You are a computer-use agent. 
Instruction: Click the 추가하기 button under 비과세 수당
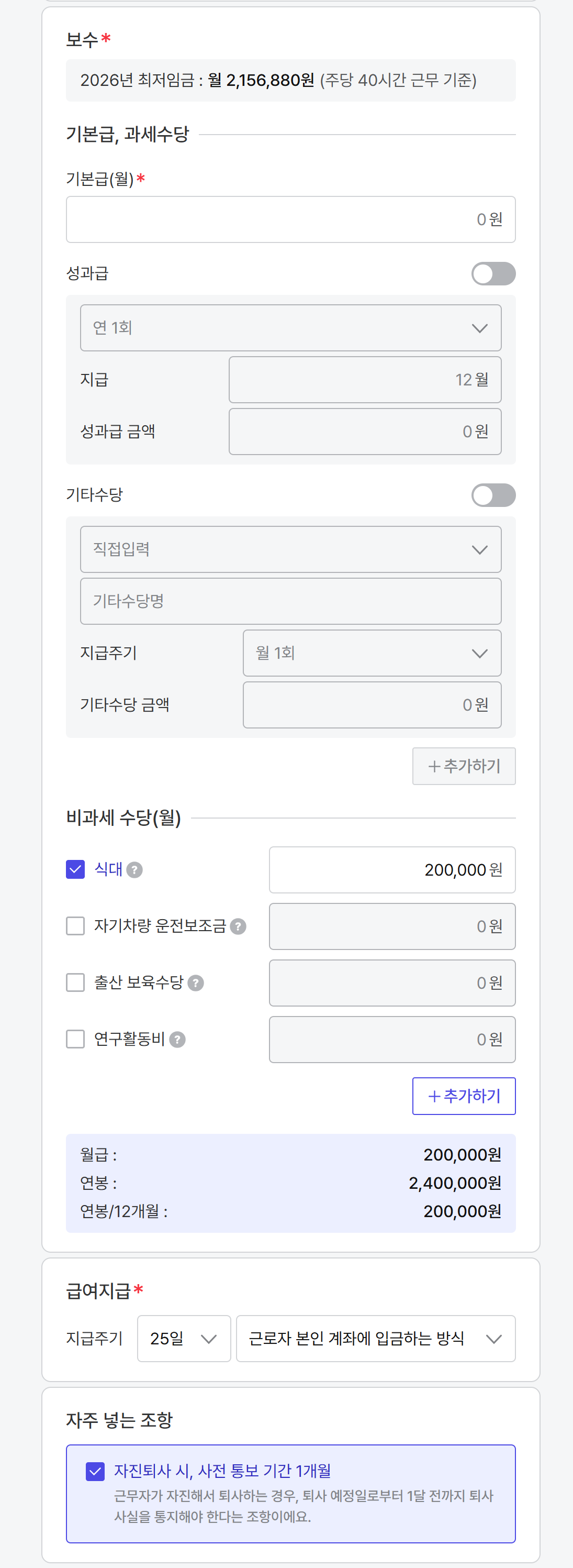[x=464, y=1096]
